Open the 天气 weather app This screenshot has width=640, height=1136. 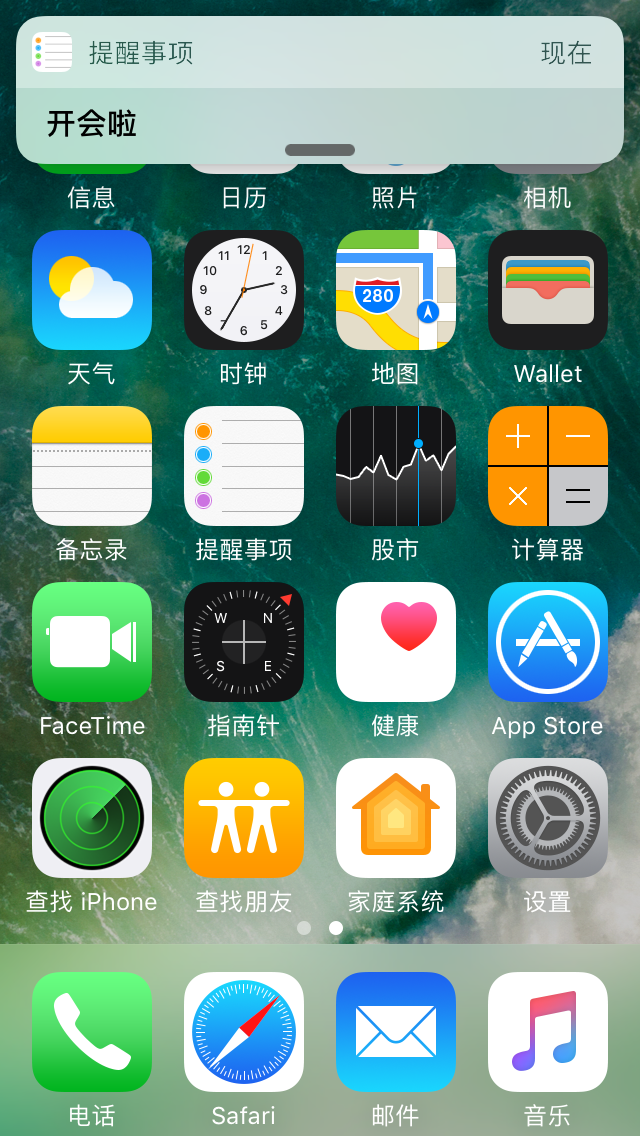click(92, 290)
